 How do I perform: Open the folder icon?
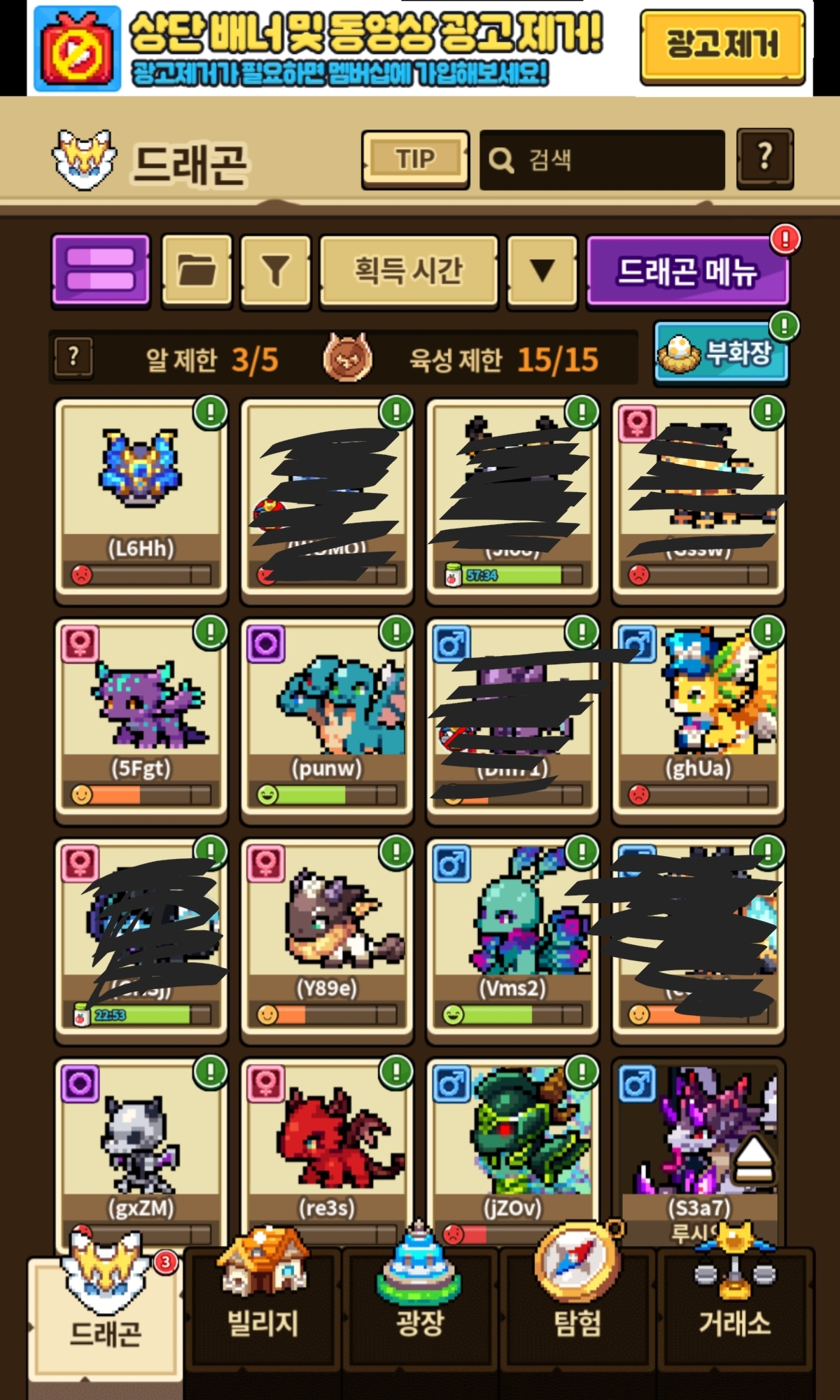tap(197, 272)
